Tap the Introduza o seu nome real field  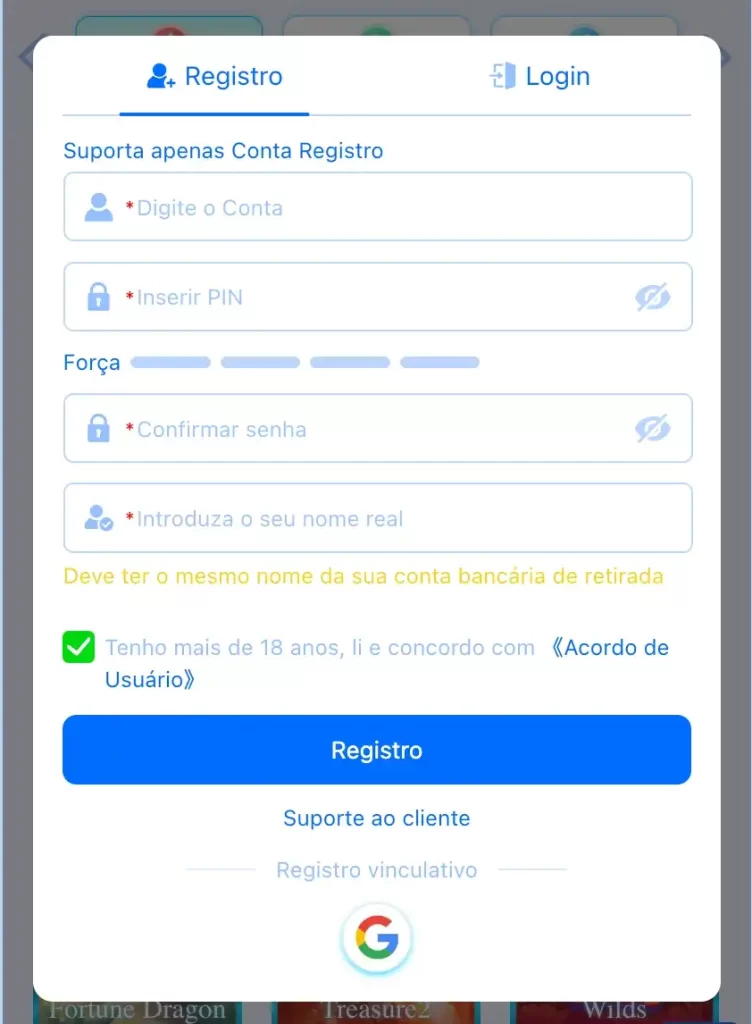click(x=400, y=518)
